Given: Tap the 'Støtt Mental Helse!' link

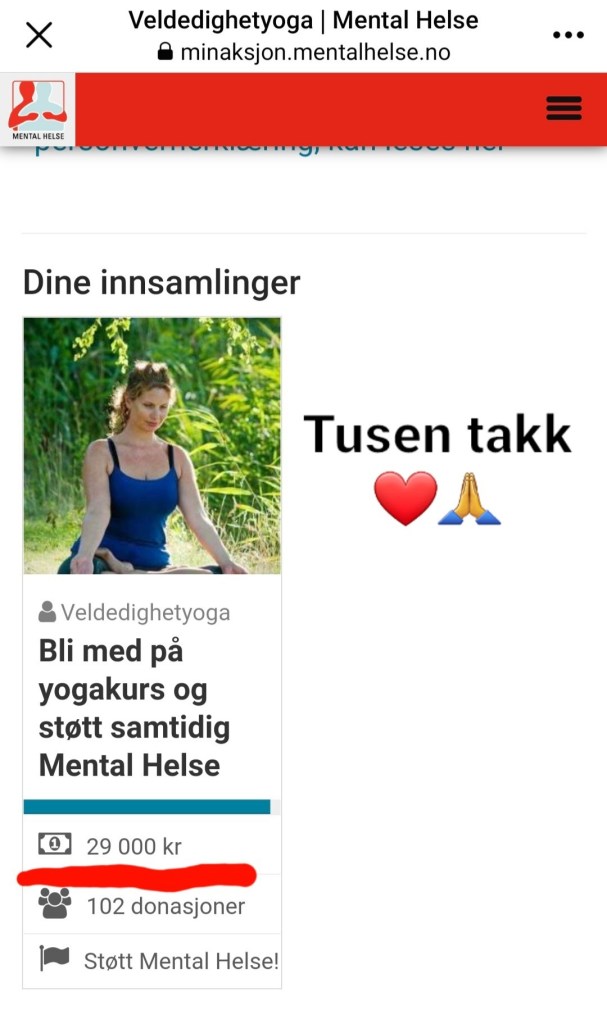Looking at the screenshot, I should (180, 961).
